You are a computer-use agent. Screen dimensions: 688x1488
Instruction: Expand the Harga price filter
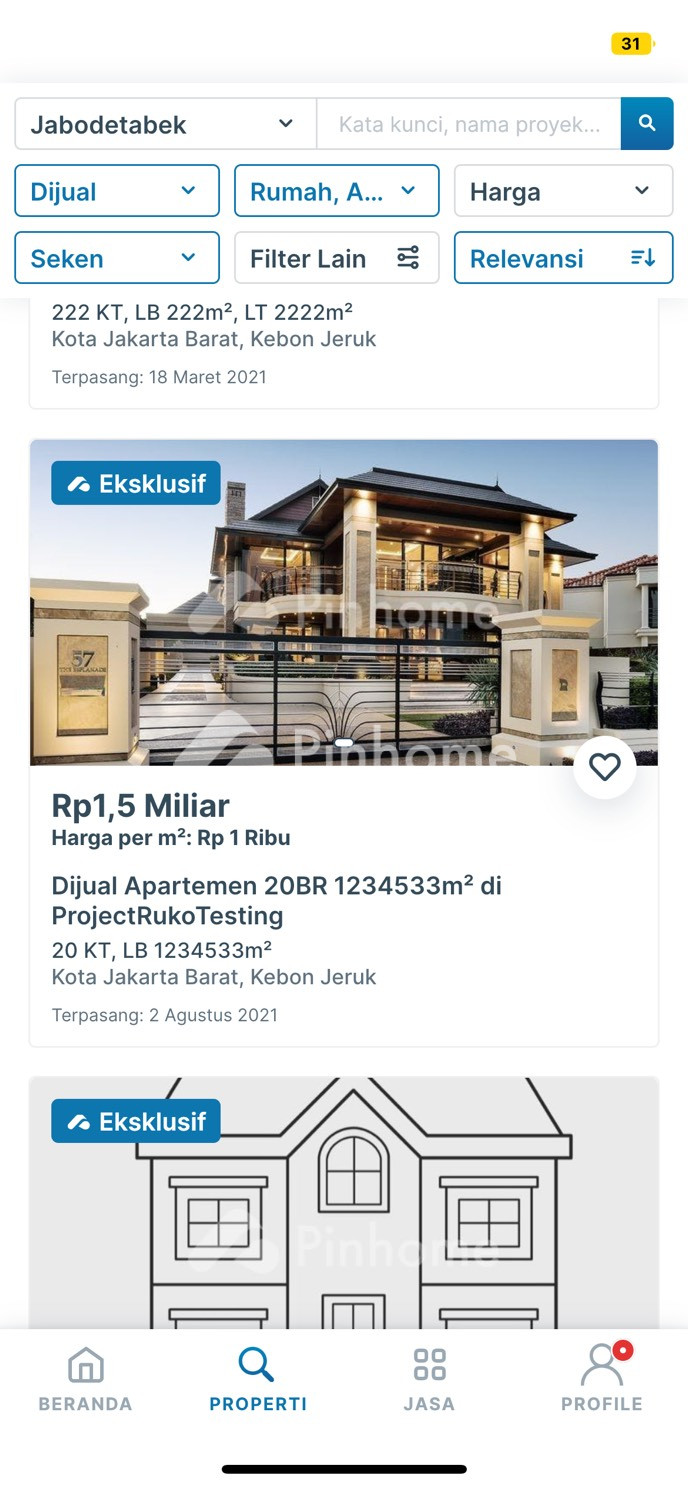[x=563, y=191]
